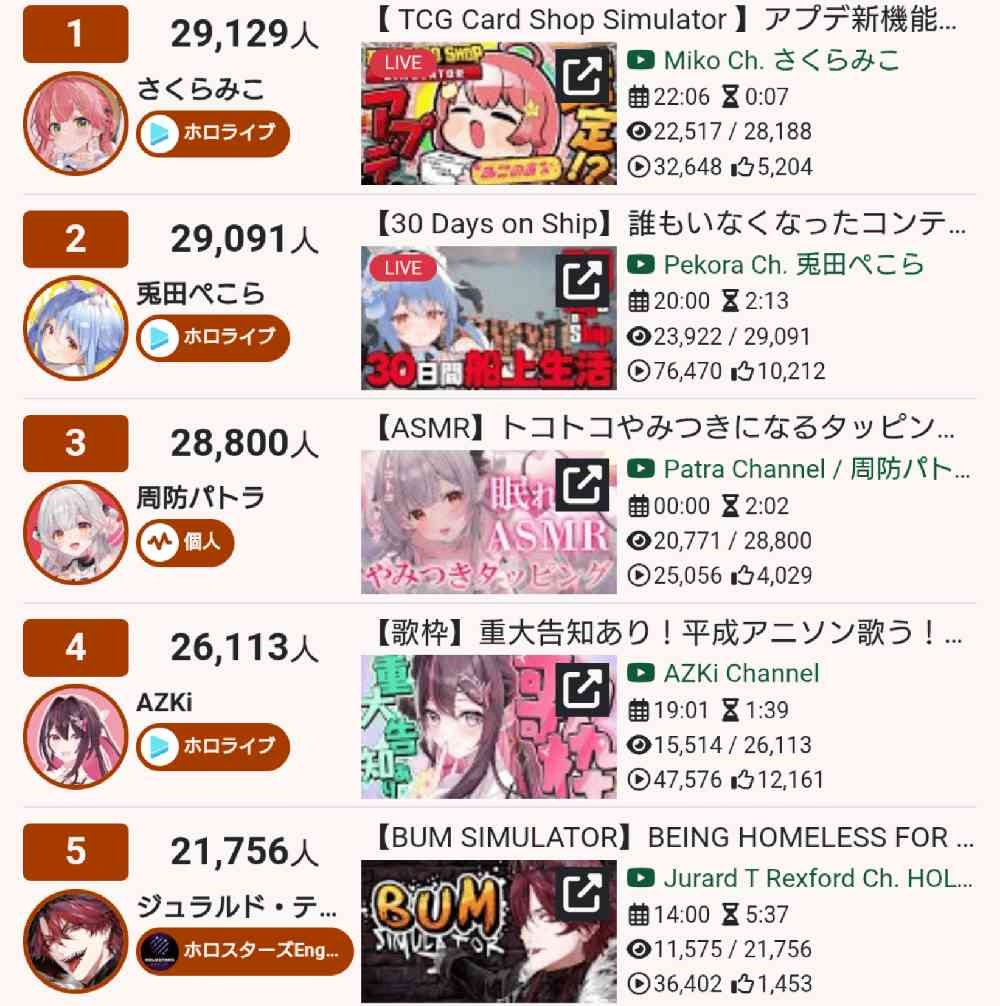Visit Miko Ch. さくらみこ channel link
Image resolution: width=1000 pixels, height=1006 pixels.
(x=780, y=60)
